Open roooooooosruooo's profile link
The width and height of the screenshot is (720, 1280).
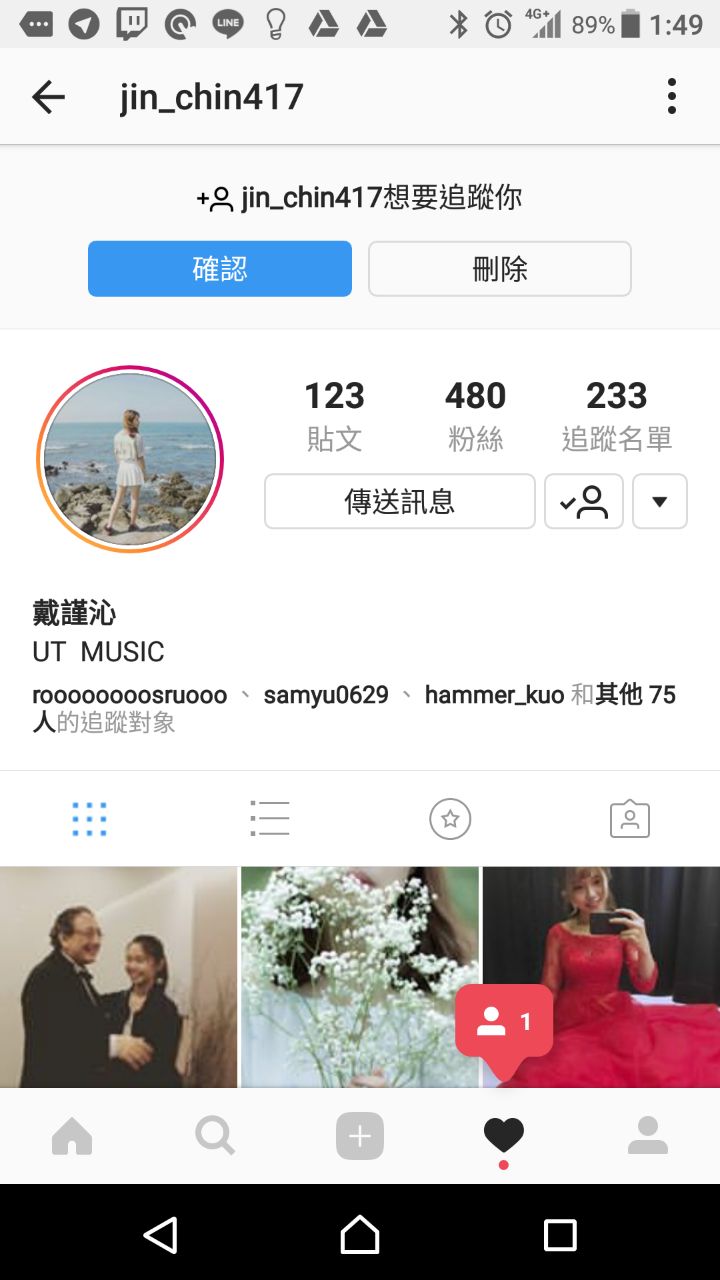[x=130, y=695]
